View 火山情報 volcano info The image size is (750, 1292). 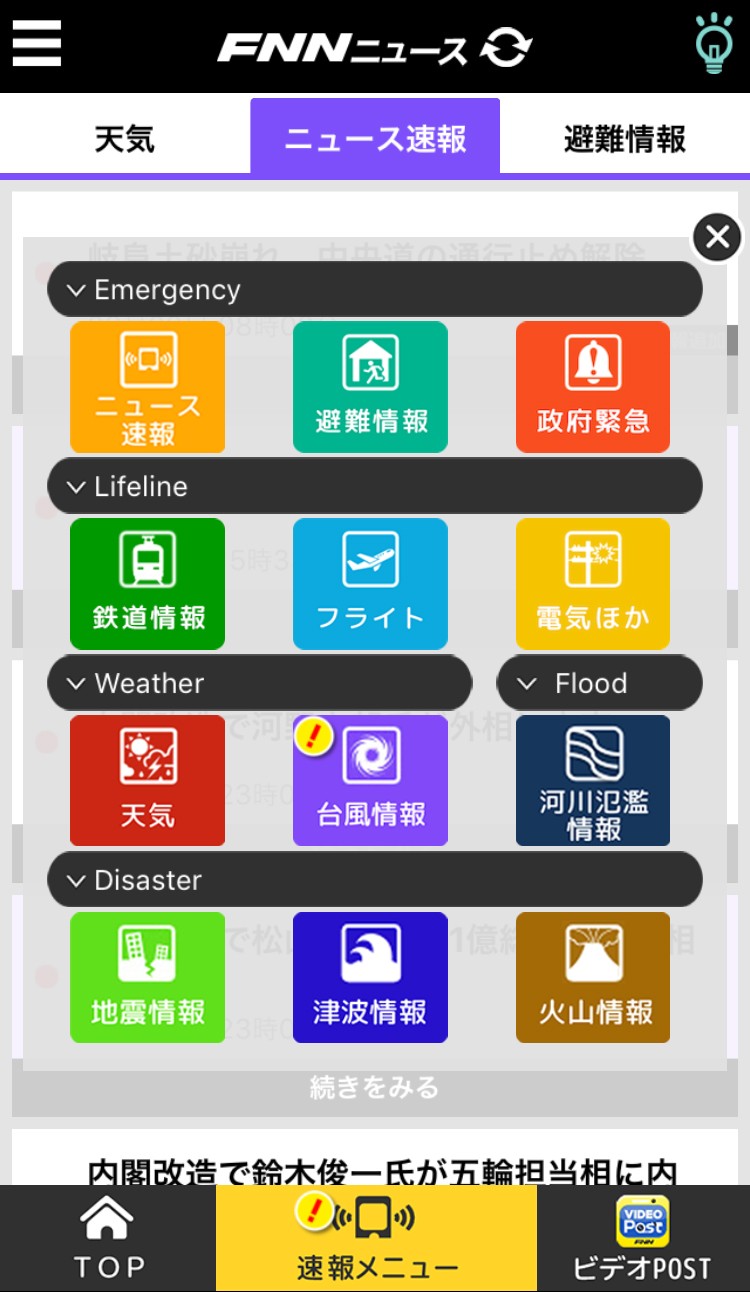click(x=593, y=978)
